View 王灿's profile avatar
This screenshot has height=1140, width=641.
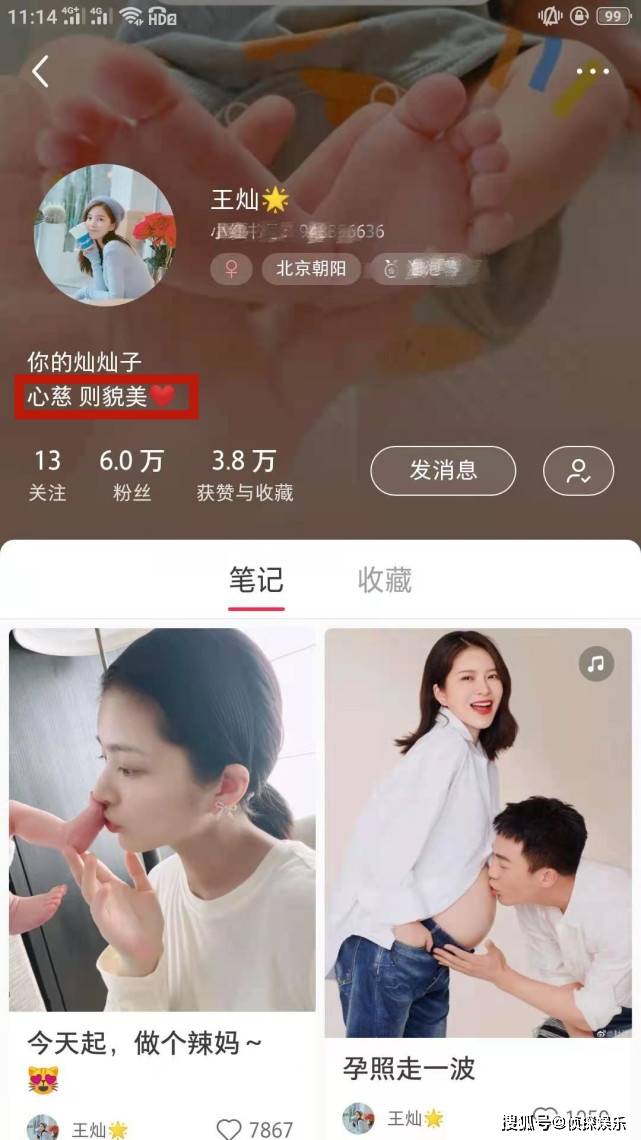coord(106,235)
